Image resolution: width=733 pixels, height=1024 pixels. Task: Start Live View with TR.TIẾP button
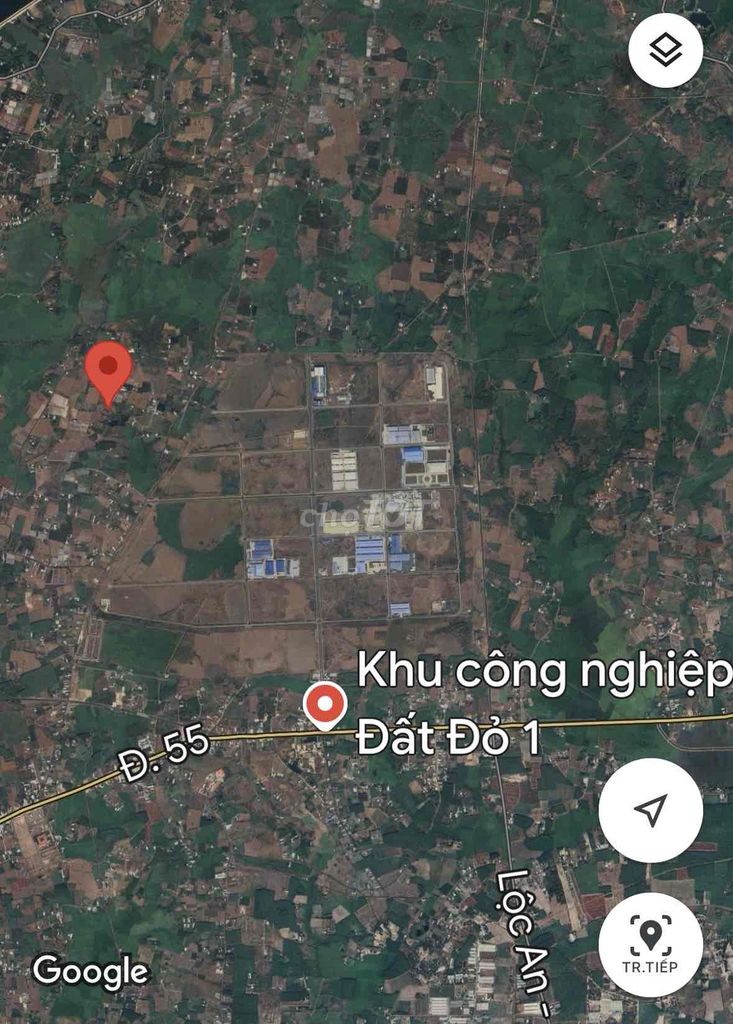(x=651, y=944)
